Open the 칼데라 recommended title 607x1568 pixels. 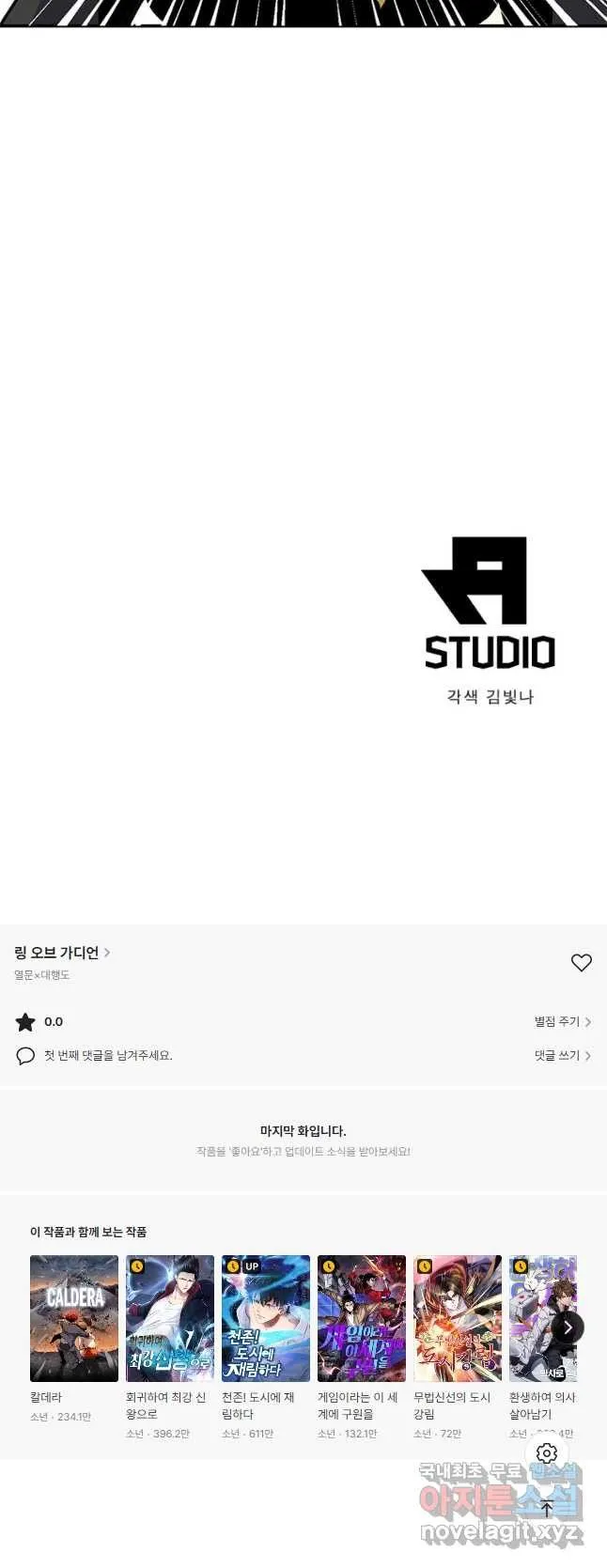coord(74,1318)
